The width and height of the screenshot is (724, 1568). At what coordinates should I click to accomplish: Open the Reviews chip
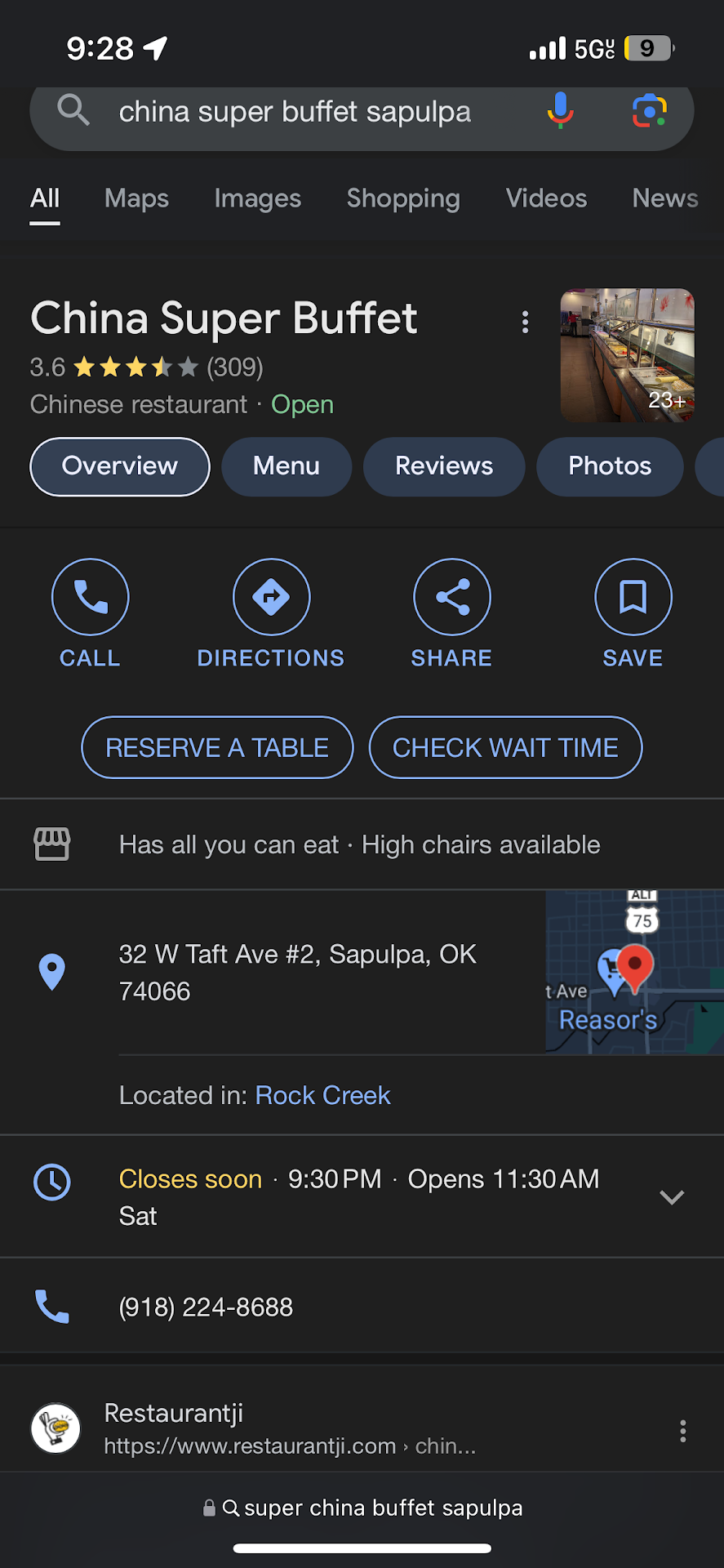[x=444, y=466]
